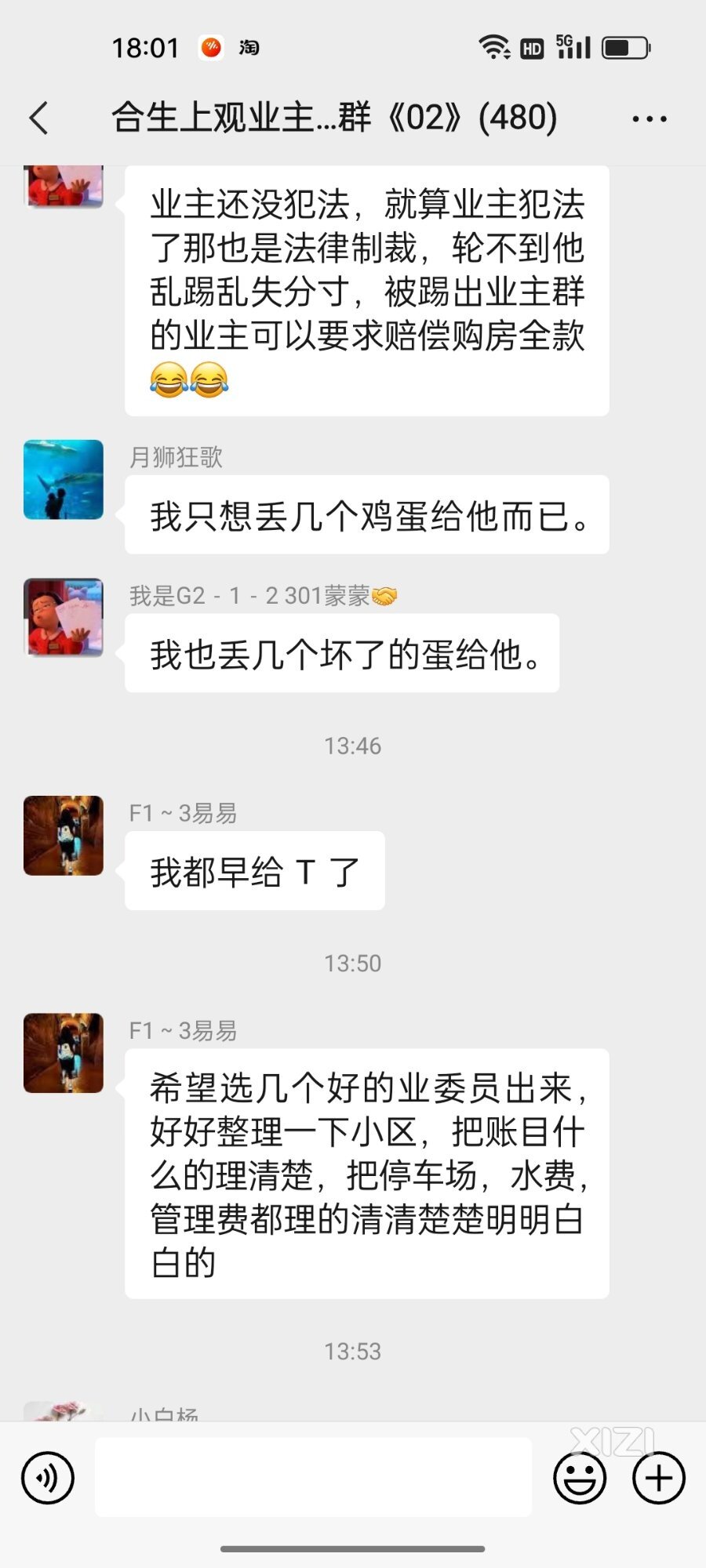Open the F1~3易易 avatar beside 我都早给T了

(x=64, y=836)
